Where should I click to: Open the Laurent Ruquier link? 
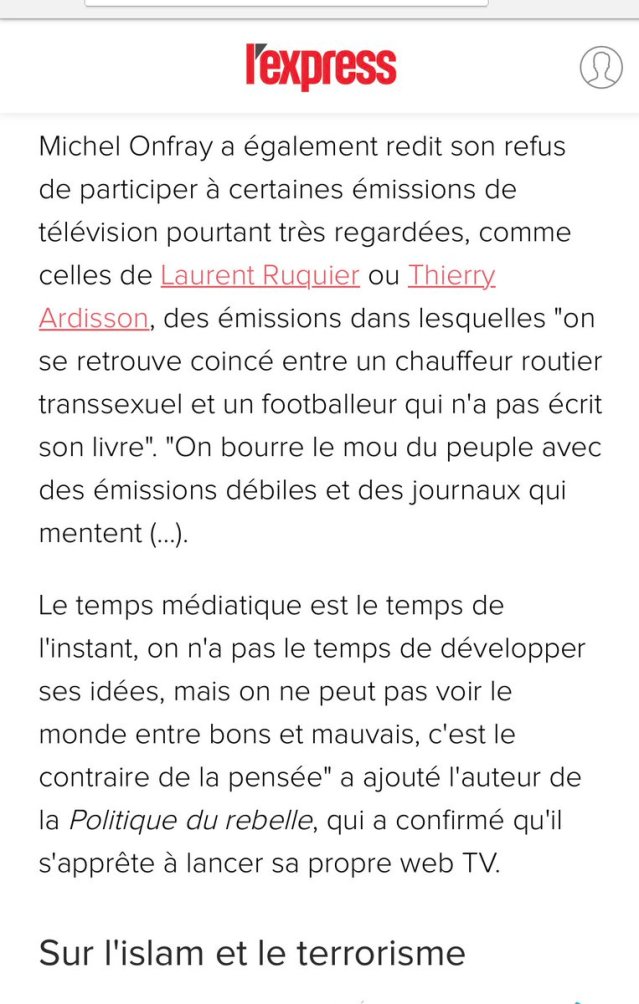[x=259, y=275]
